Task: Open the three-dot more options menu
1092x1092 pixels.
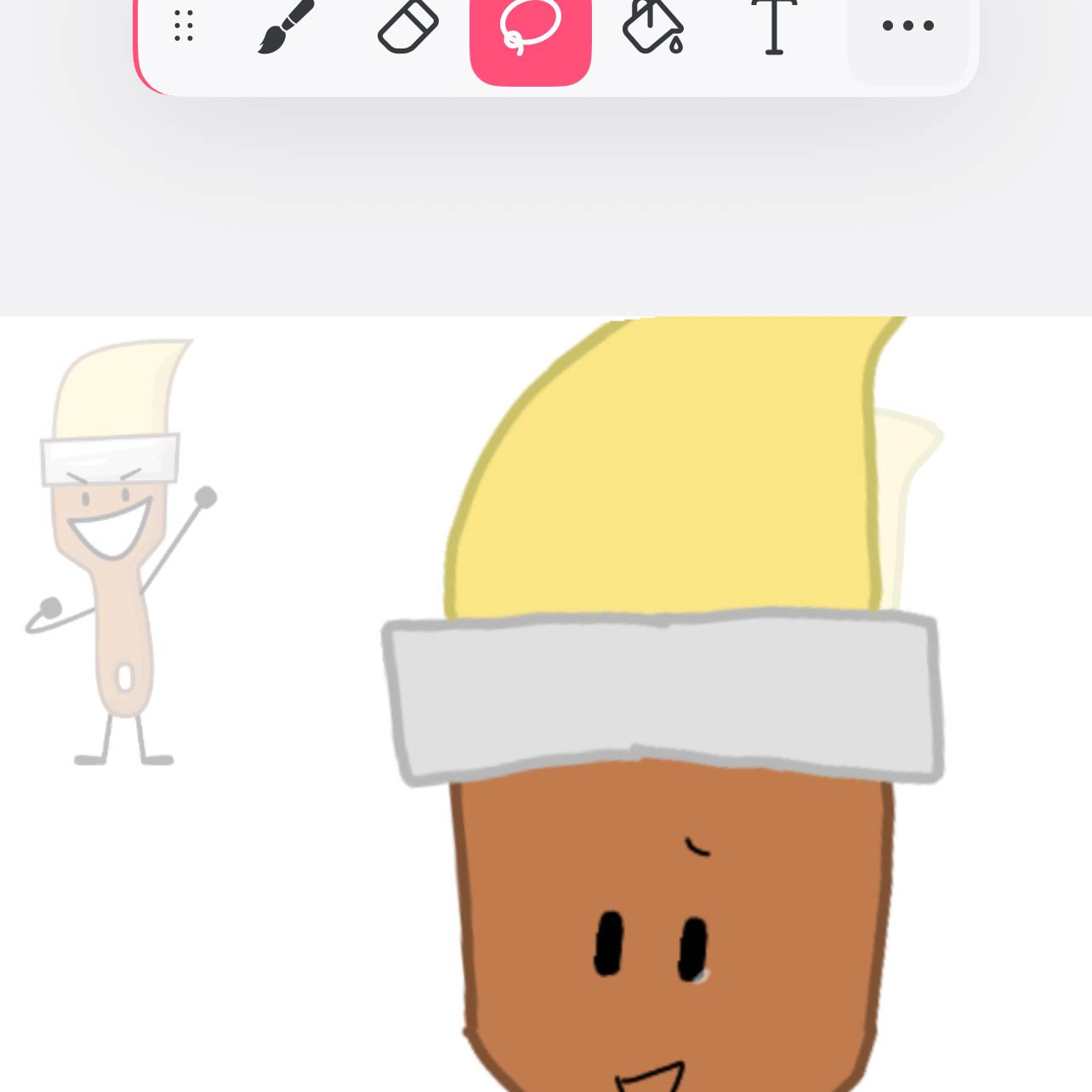Action: click(908, 27)
